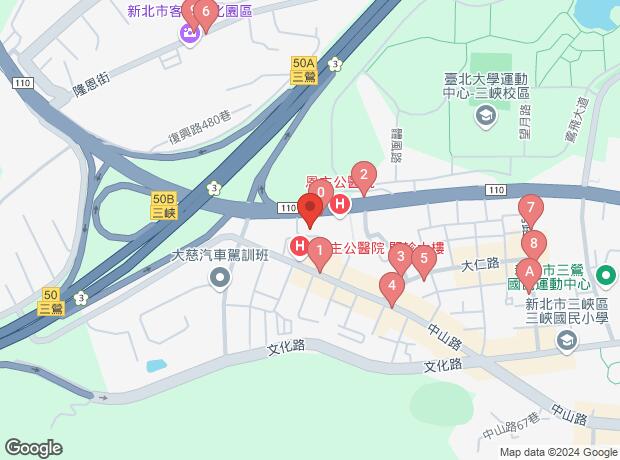This screenshot has width=620, height=460.
Task: Select map marker number 8
Action: pyautogui.click(x=535, y=242)
